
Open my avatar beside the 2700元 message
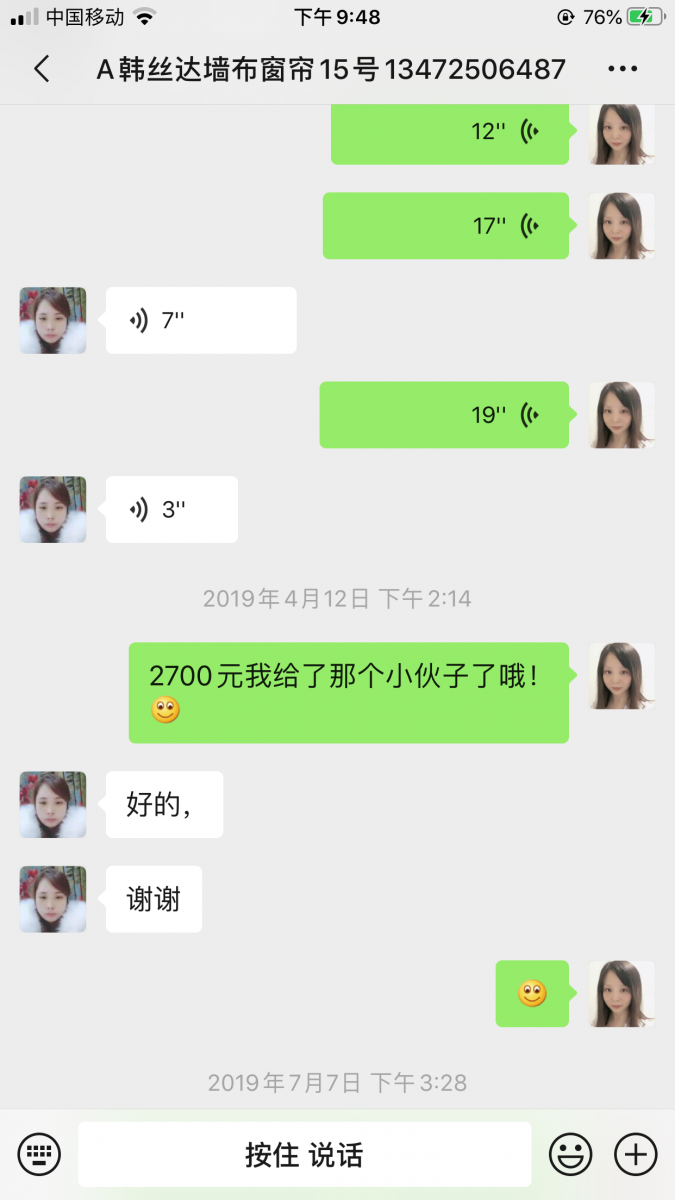[x=621, y=676]
